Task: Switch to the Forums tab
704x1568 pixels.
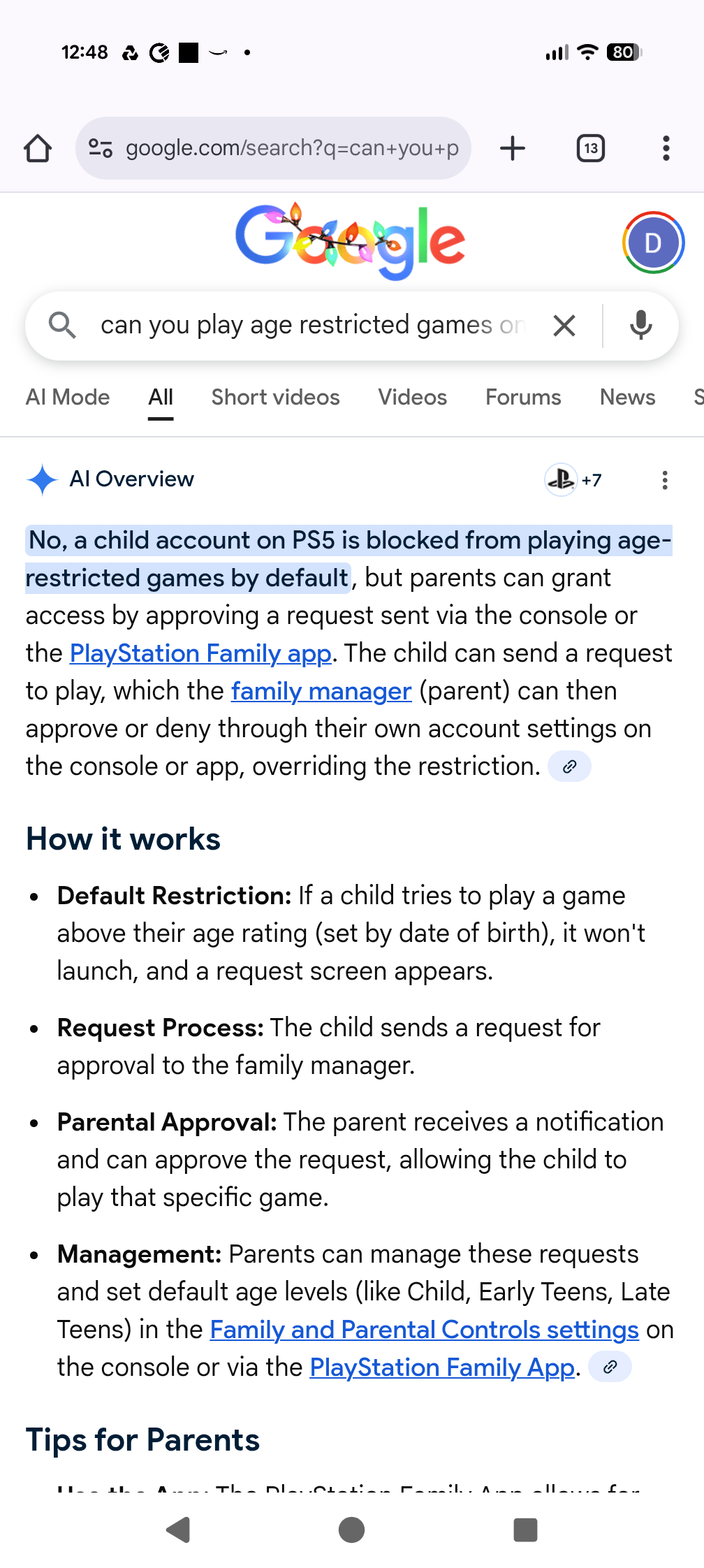Action: [x=523, y=398]
